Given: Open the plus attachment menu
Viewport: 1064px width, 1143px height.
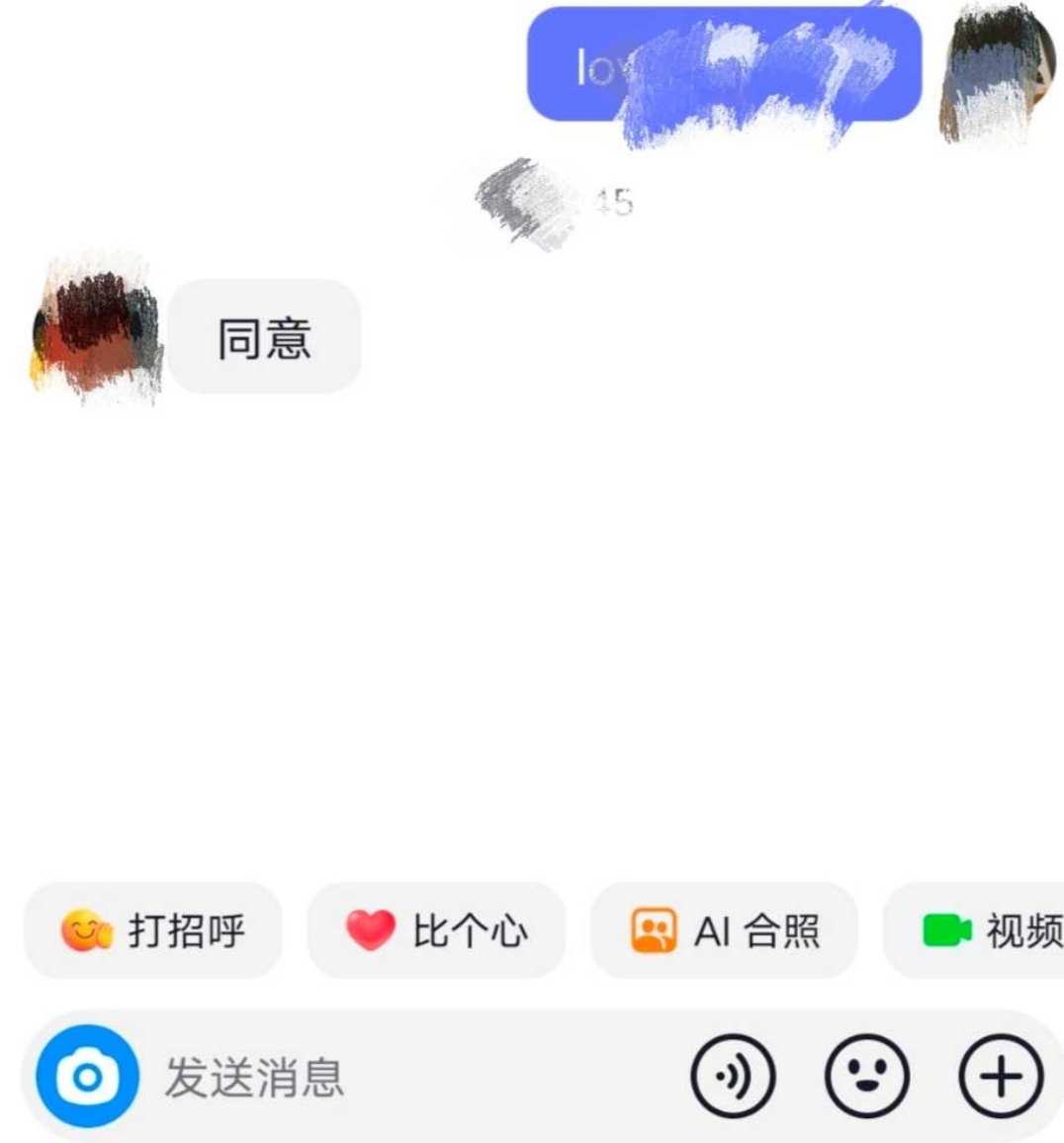Looking at the screenshot, I should pyautogui.click(x=1001, y=1077).
